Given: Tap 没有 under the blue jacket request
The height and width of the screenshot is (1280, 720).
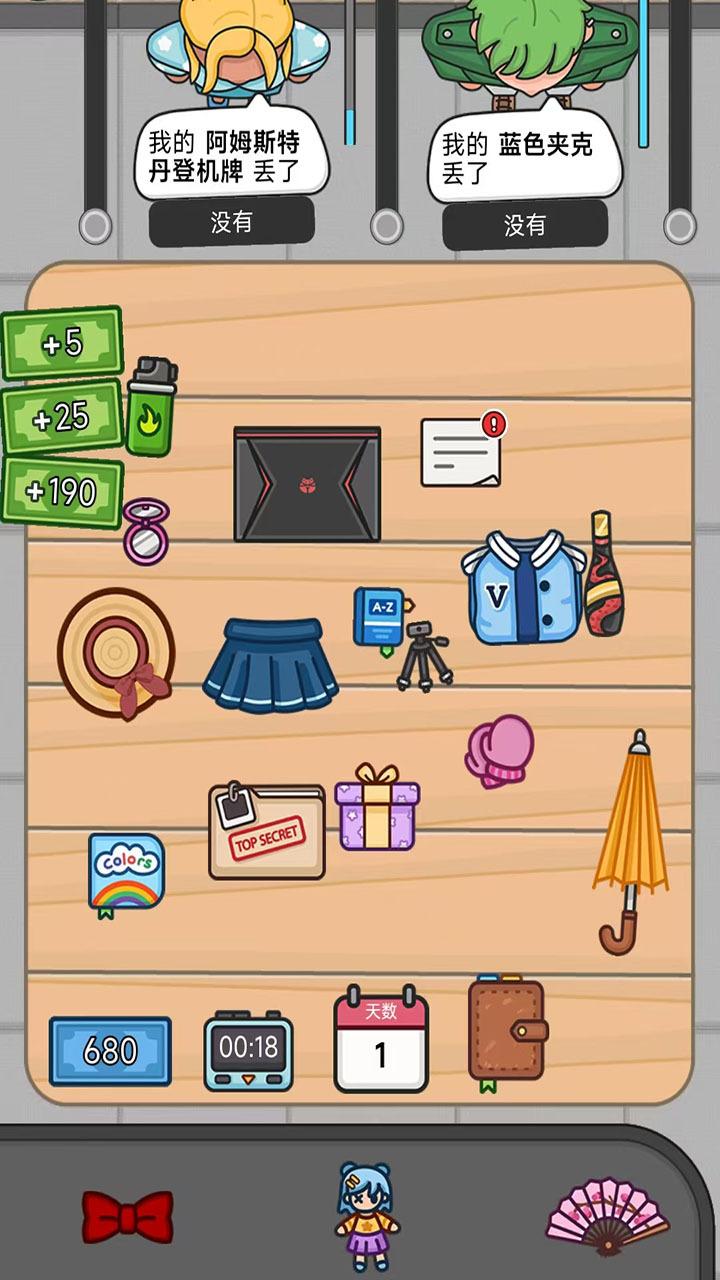Looking at the screenshot, I should tap(525, 225).
